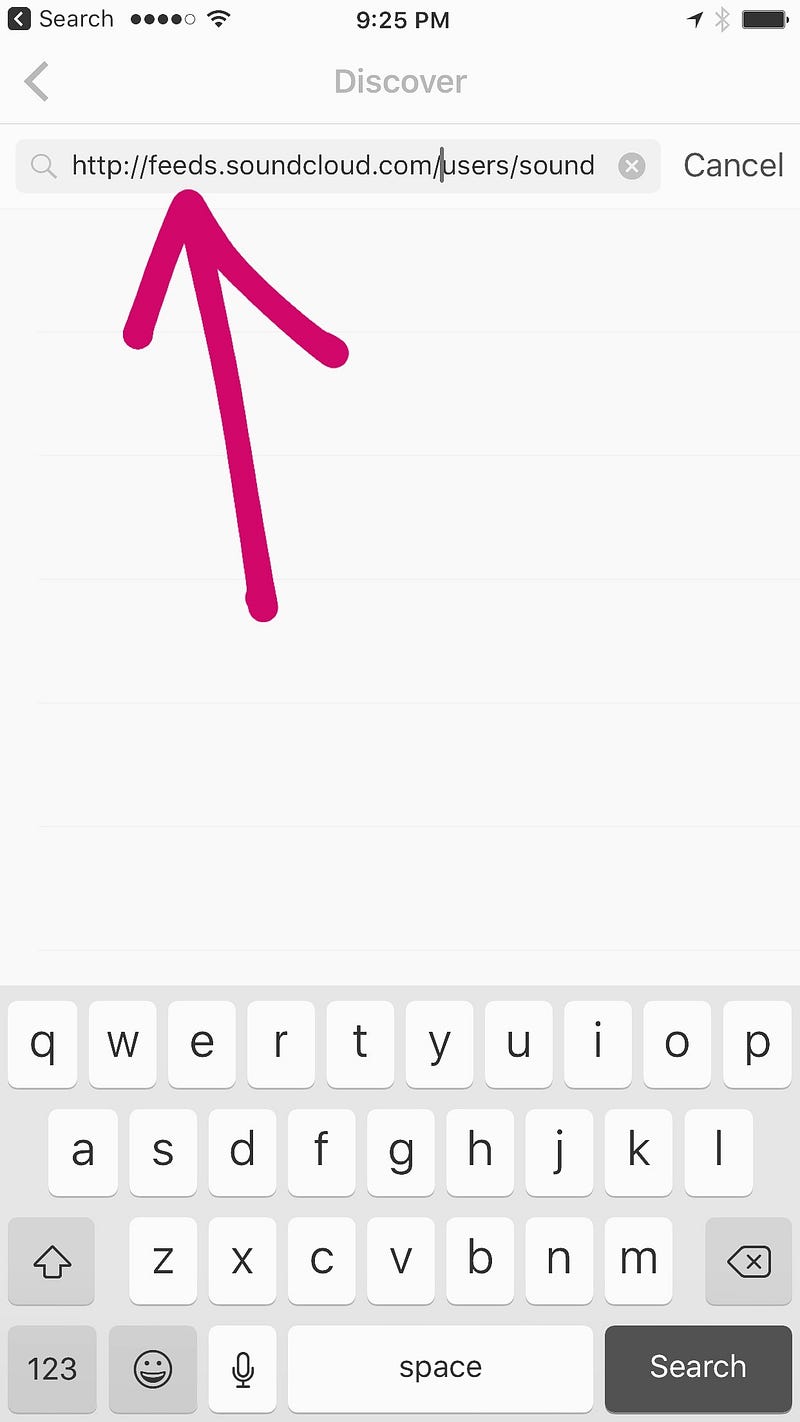Viewport: 800px width, 1422px height.
Task: Clear the text in the search field
Action: 631,166
